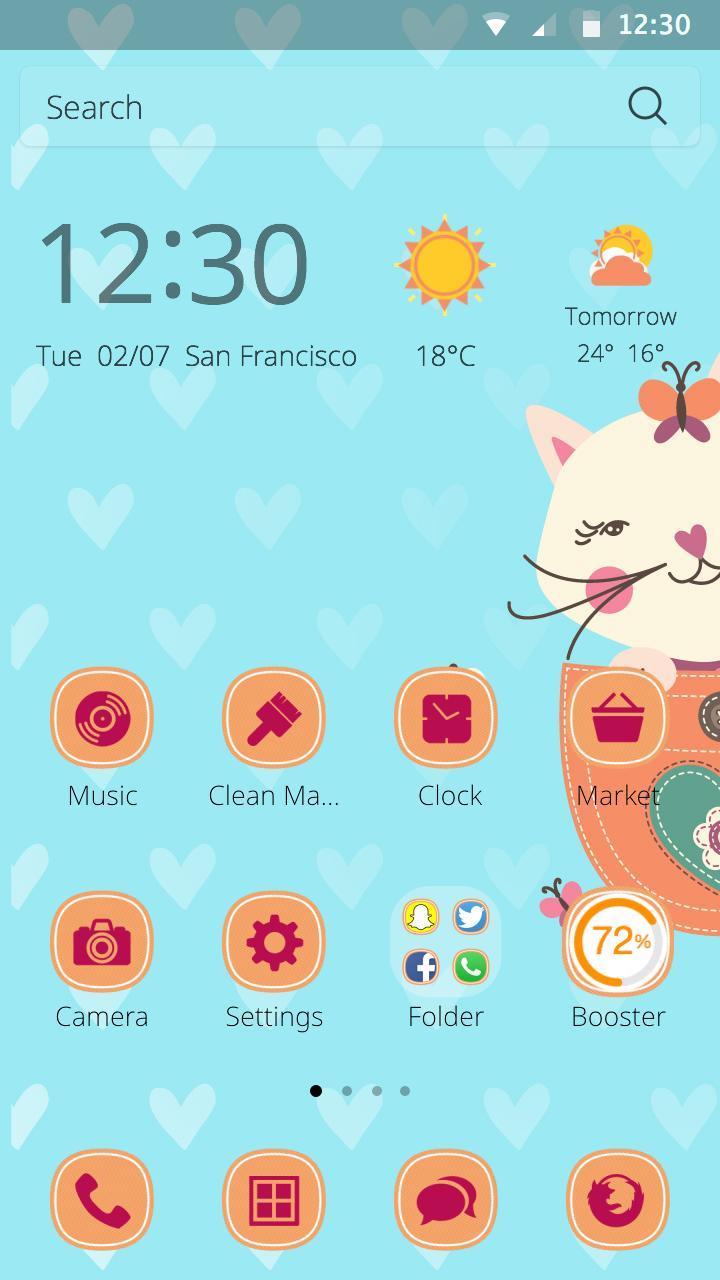Open the Market app
Viewport: 720px width, 1280px height.
point(617,717)
